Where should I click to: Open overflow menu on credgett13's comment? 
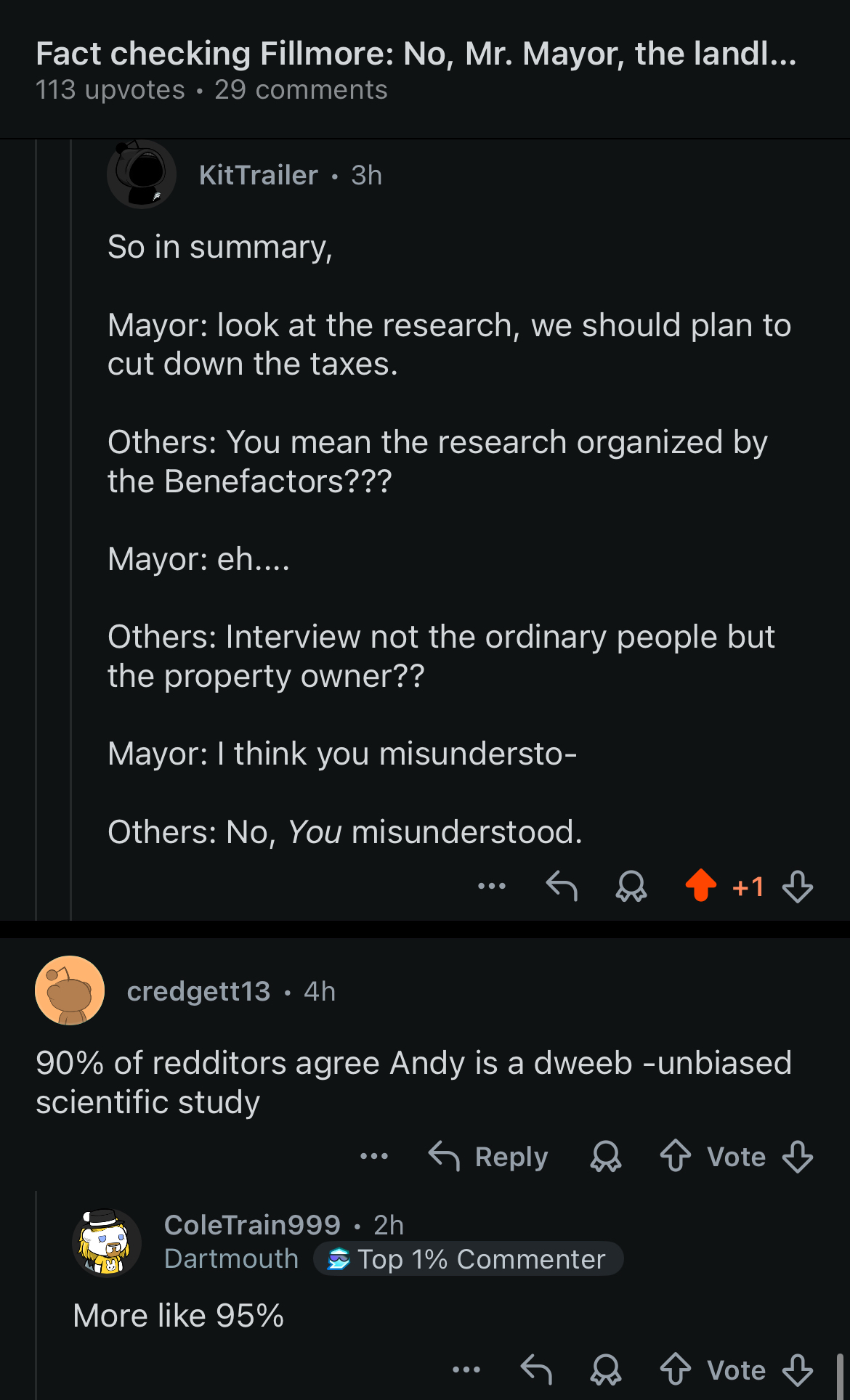coord(374,1156)
